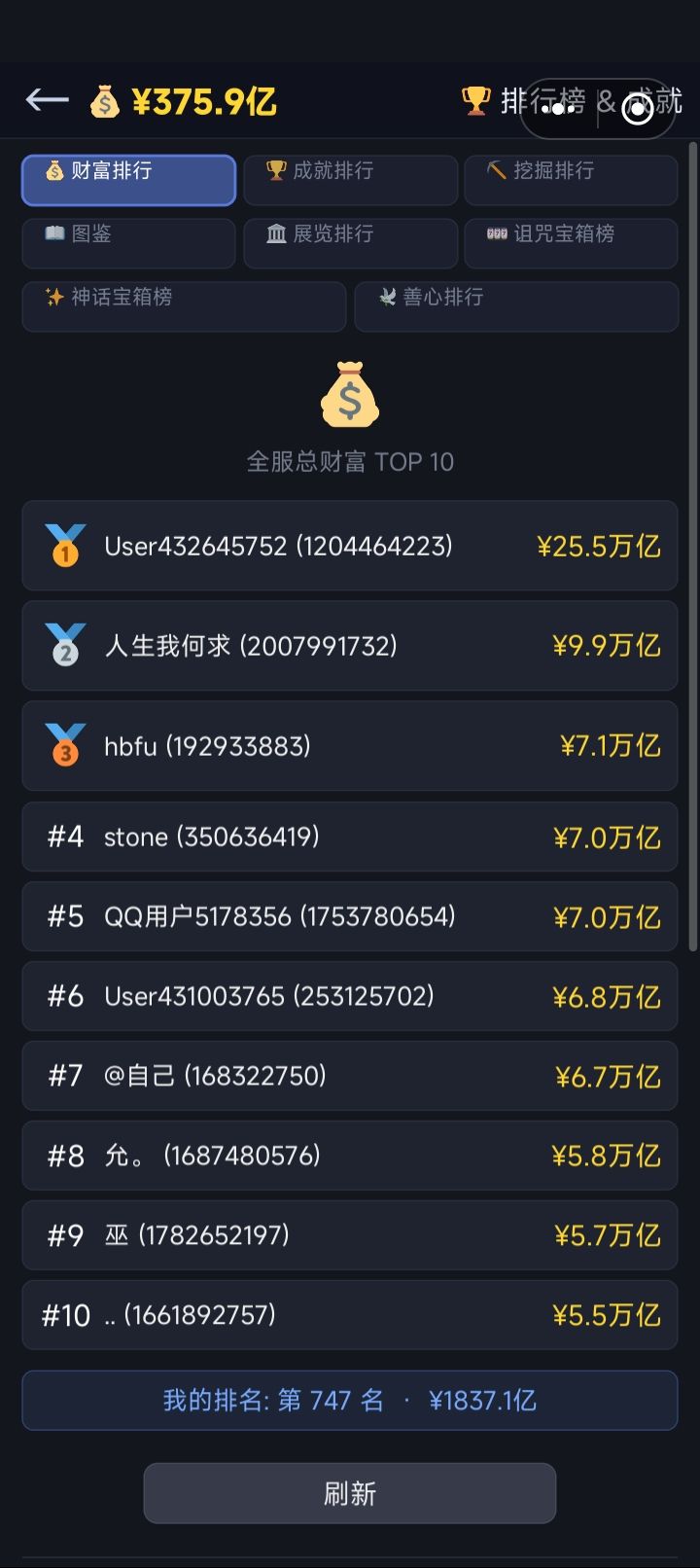Switch to the 财富排行 tab
The image size is (700, 1568).
(x=127, y=180)
